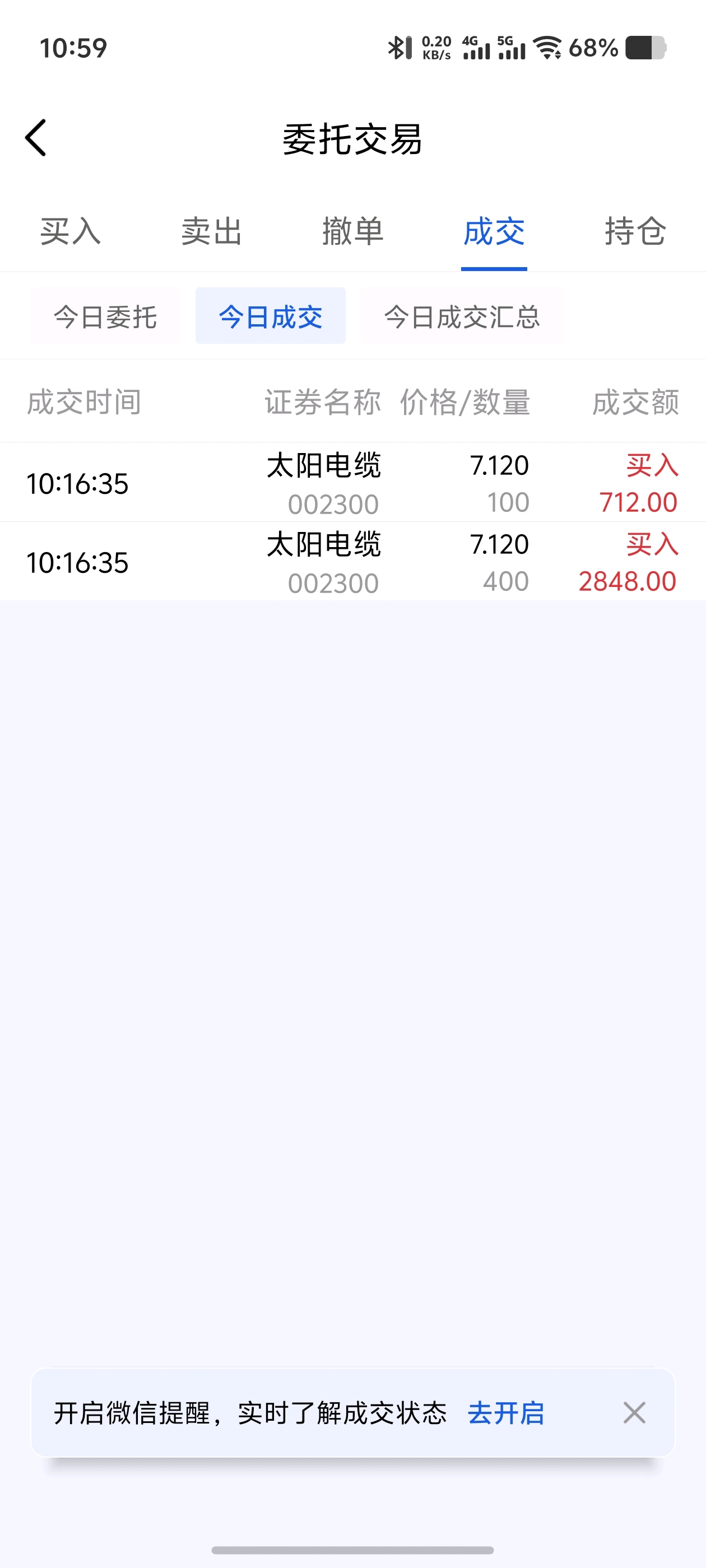Switch to the 卖出 tab
Screen dimensions: 706x1568
[x=211, y=231]
